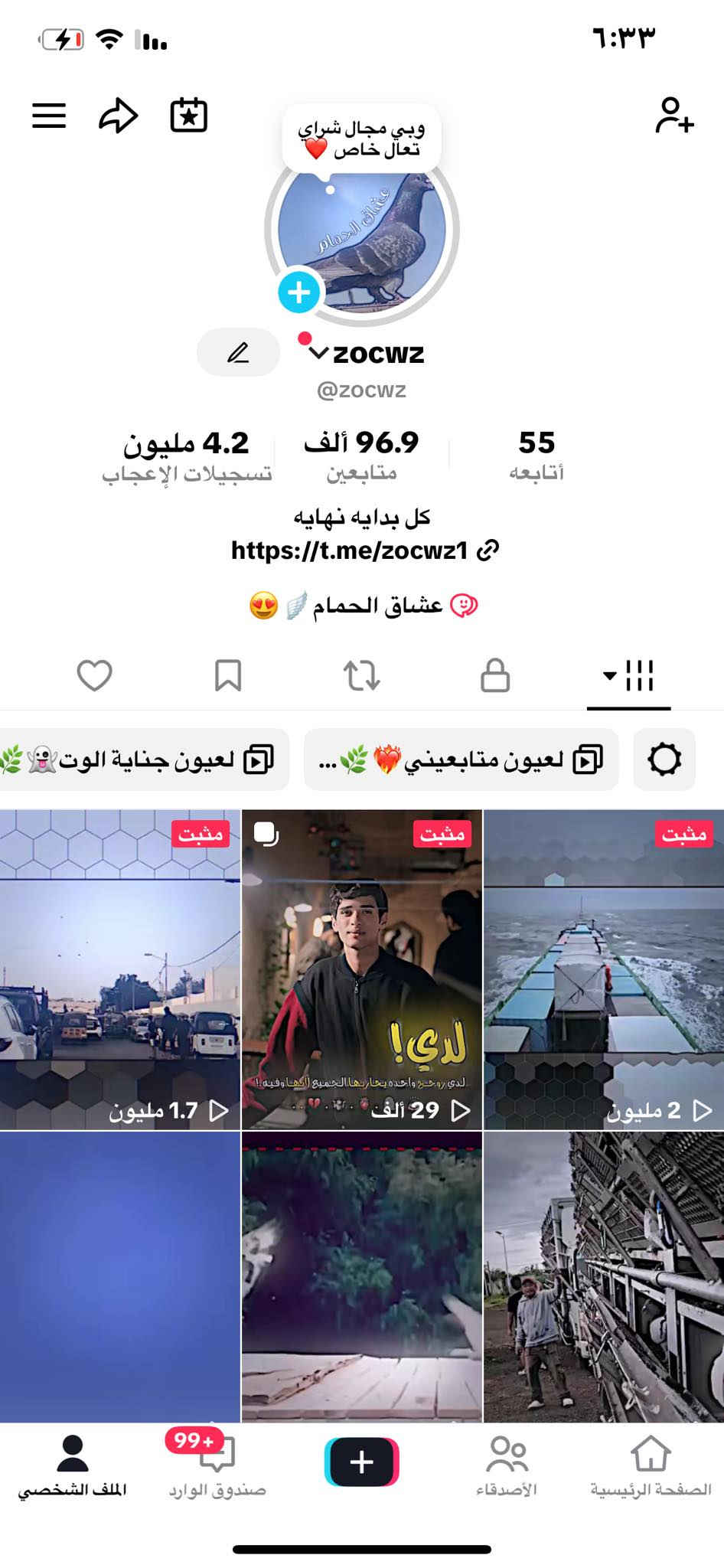Switch to the saved bookmarks tab
This screenshot has width=724, height=1568.
pos(228,676)
